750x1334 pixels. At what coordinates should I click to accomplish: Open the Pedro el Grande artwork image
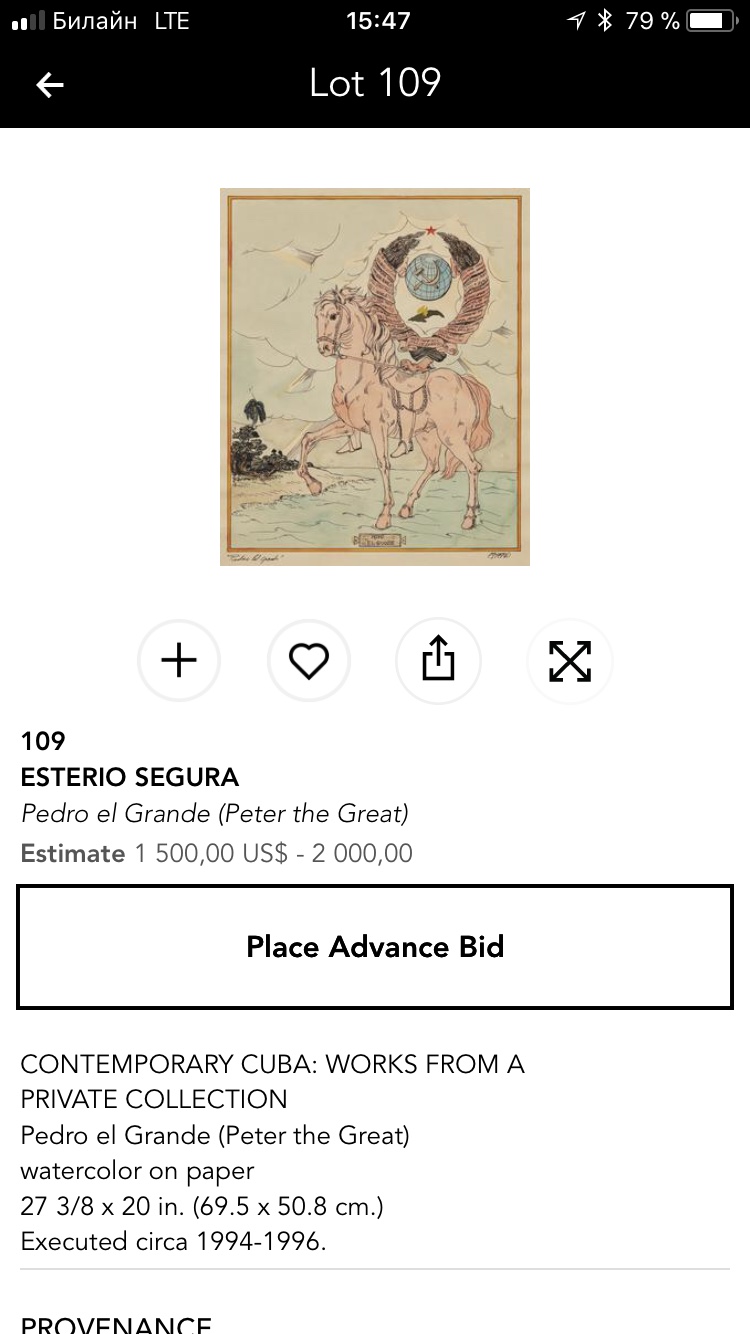375,377
